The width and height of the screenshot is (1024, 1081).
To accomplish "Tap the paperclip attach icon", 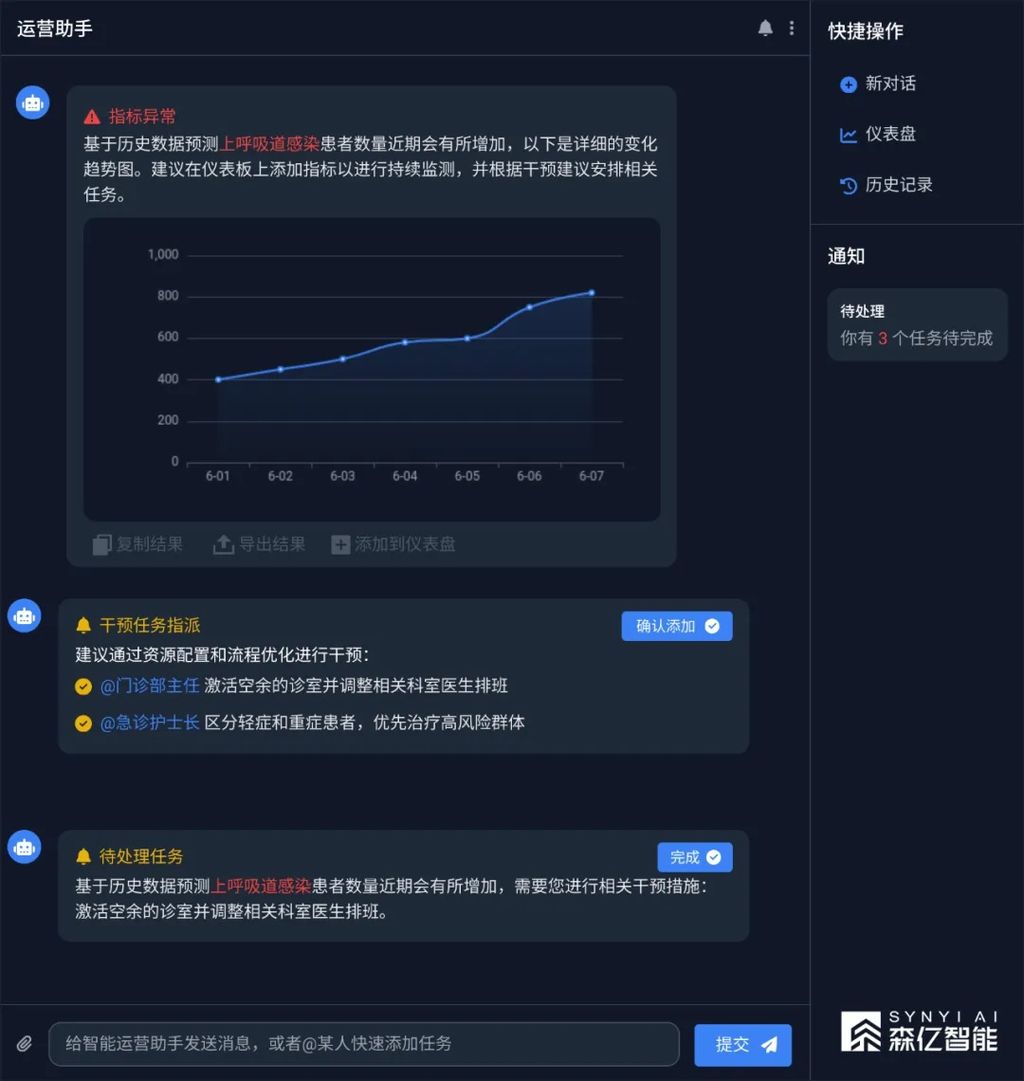I will [25, 1044].
